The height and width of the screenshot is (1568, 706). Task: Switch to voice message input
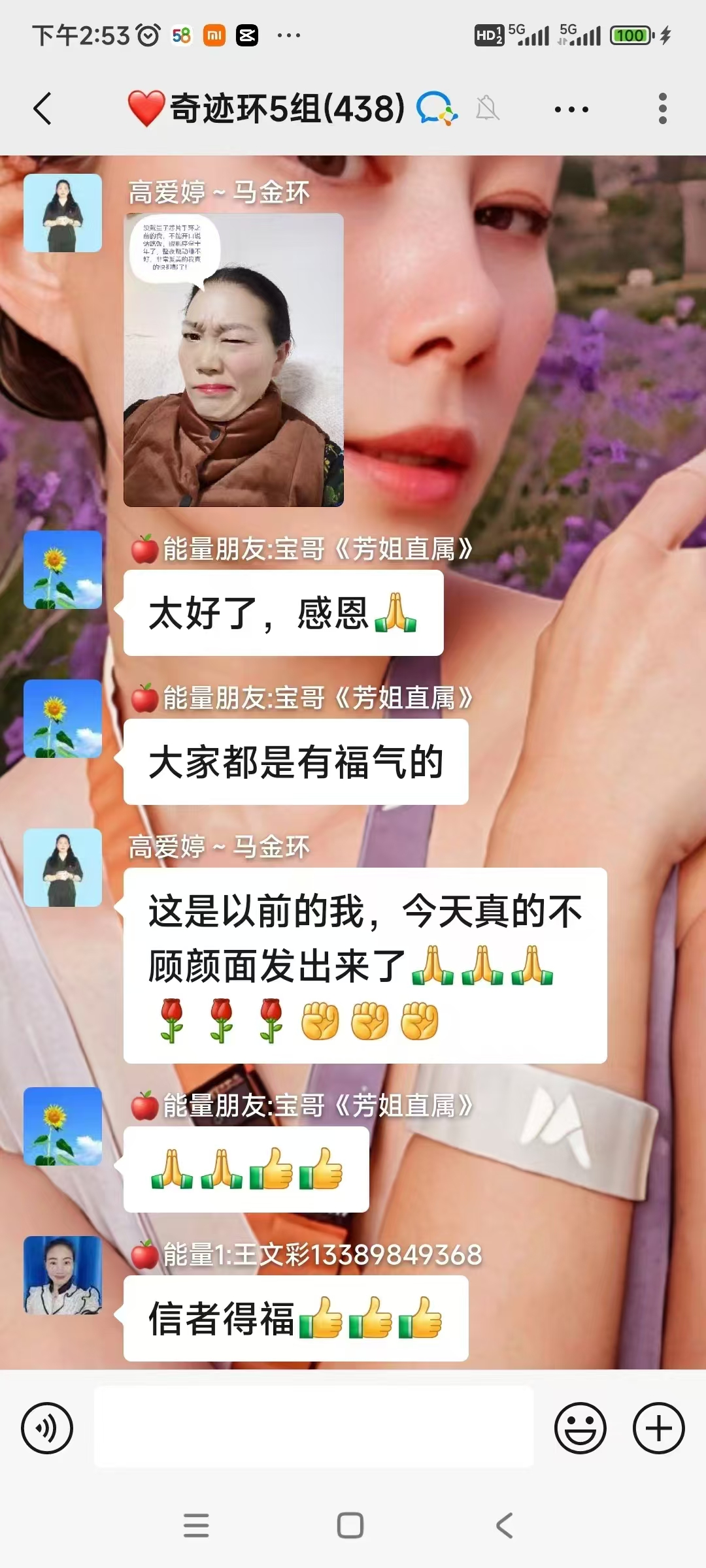pyautogui.click(x=47, y=1428)
